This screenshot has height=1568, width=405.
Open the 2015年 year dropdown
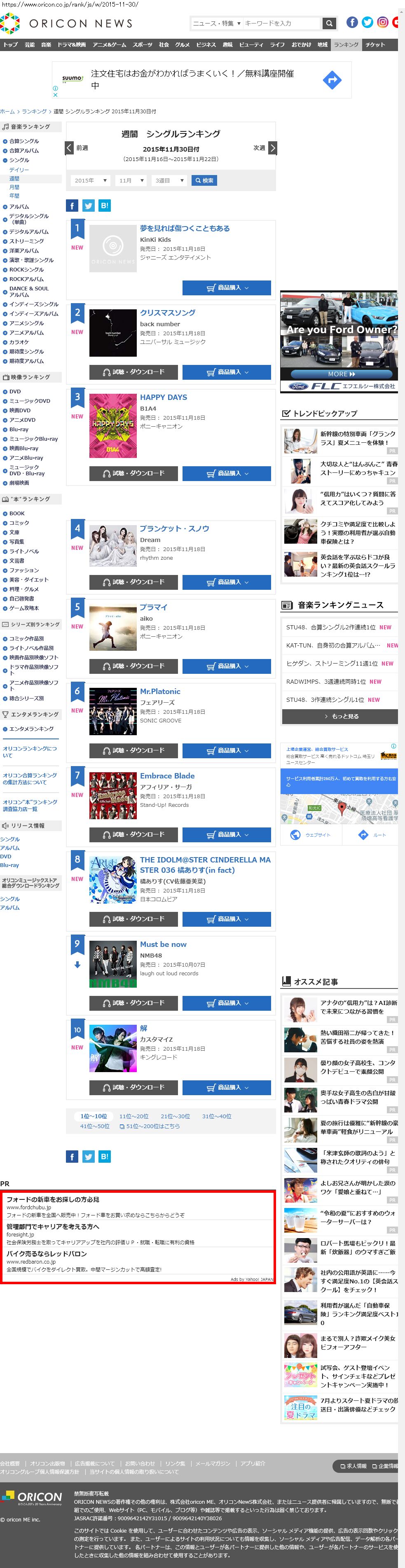(x=91, y=181)
